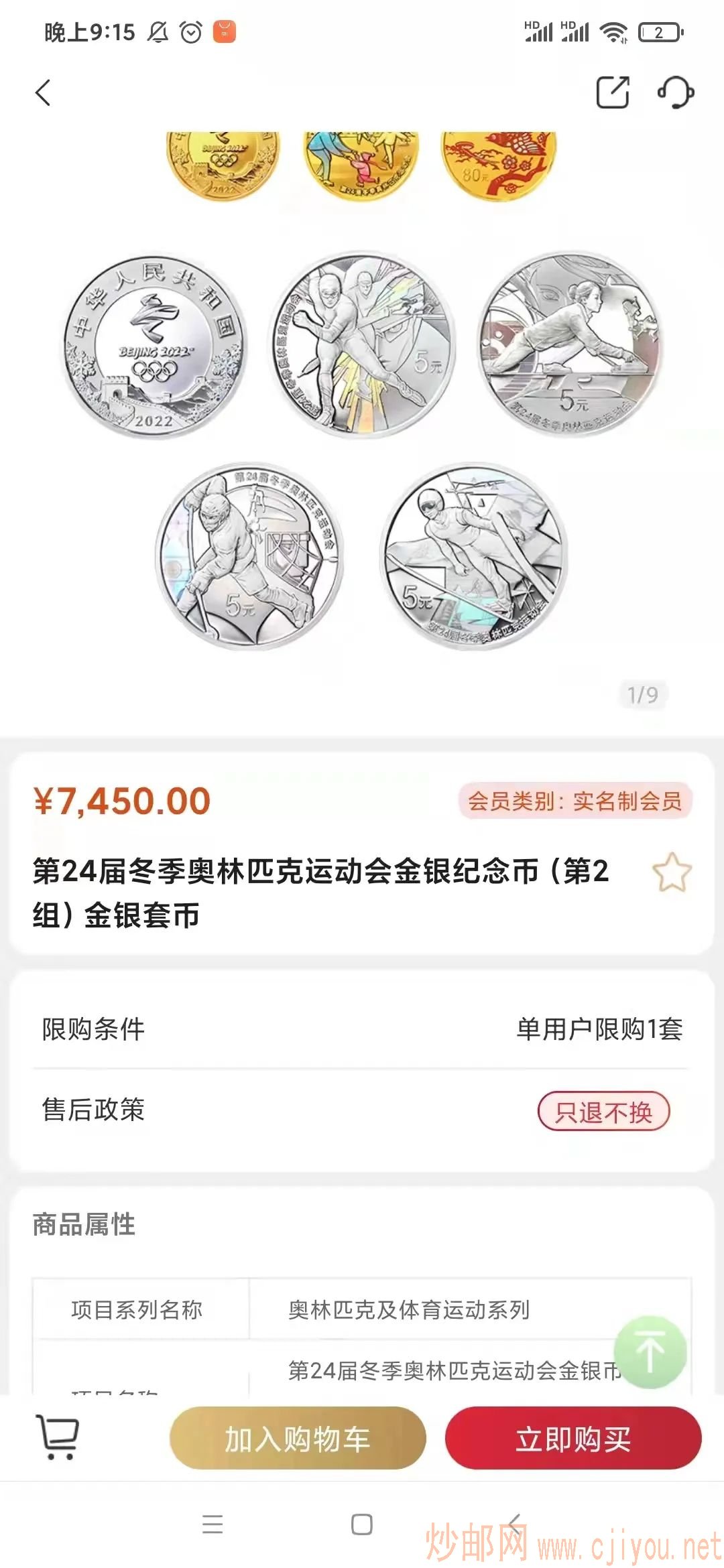724x1568 pixels.
Task: Jump back to top with green arrow
Action: point(650,1352)
